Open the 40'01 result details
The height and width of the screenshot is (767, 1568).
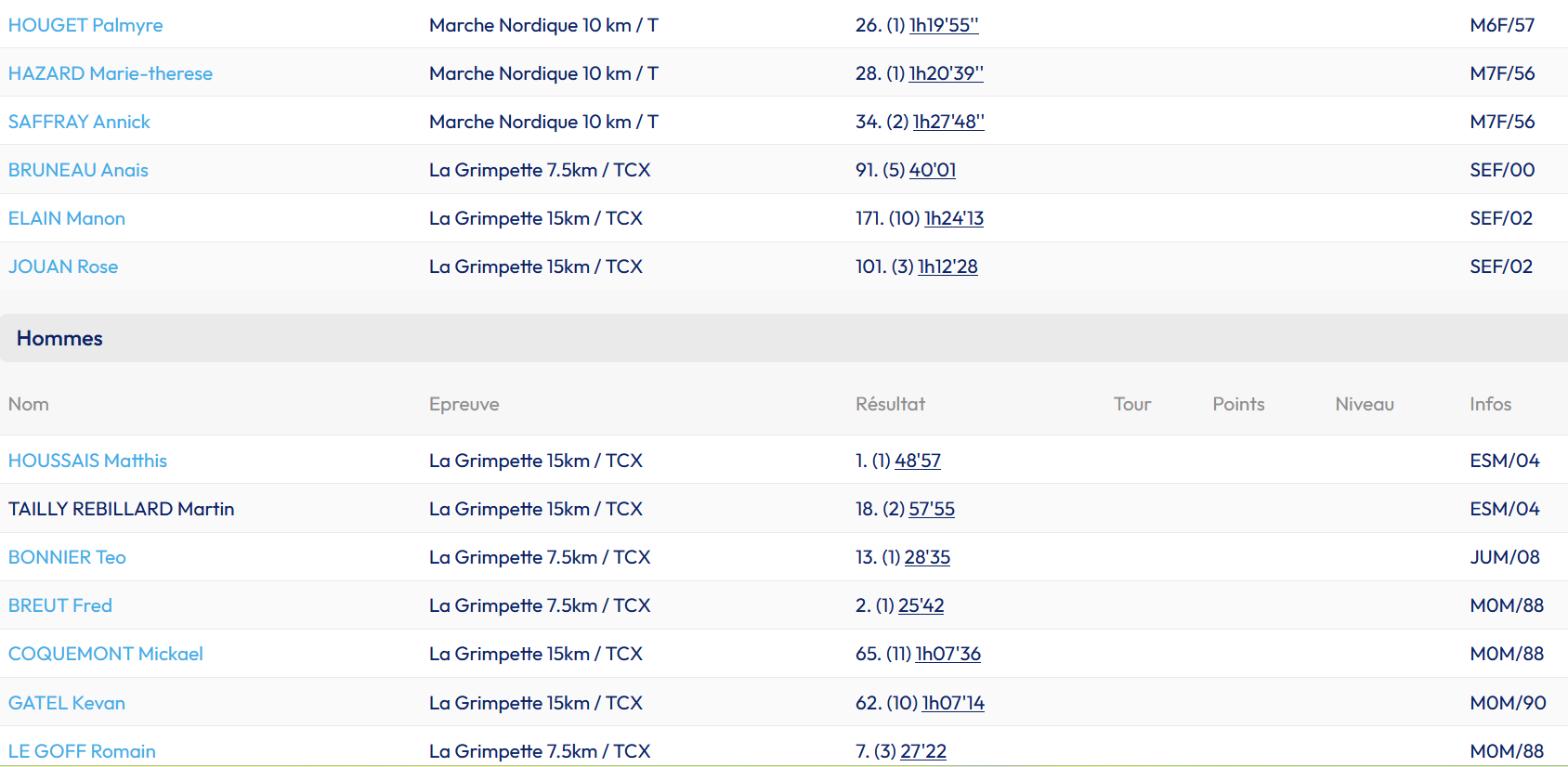click(x=933, y=170)
